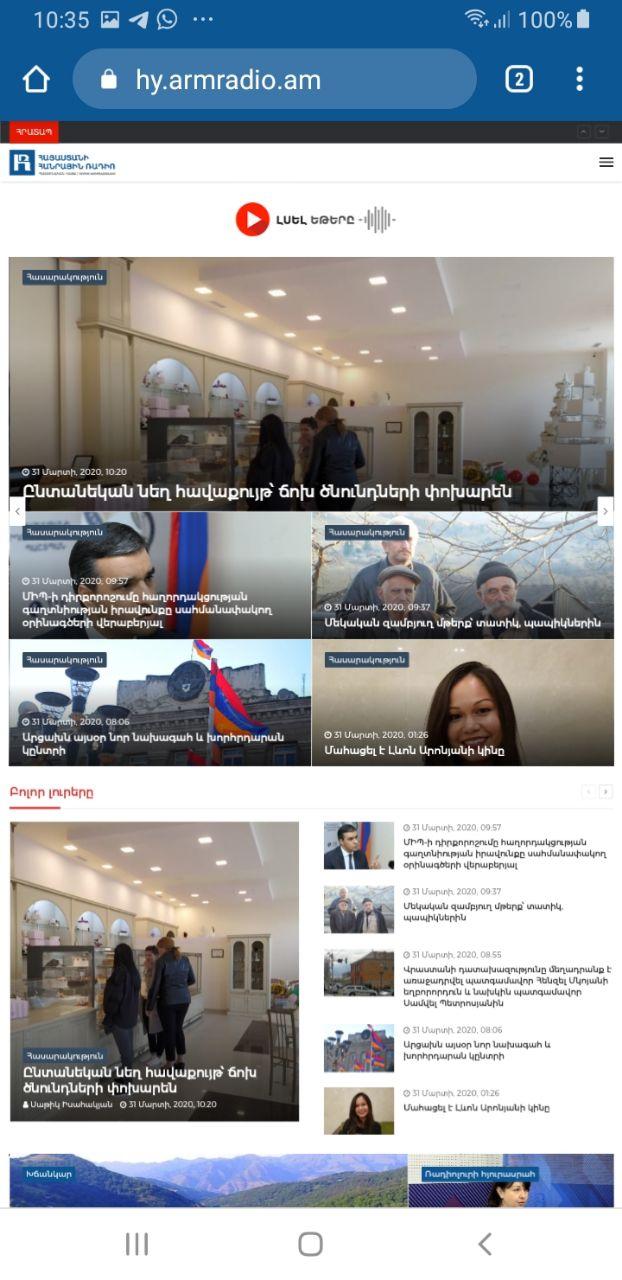Open the tile with flags on the building
Screen dimensions: 622x1280
(160, 702)
